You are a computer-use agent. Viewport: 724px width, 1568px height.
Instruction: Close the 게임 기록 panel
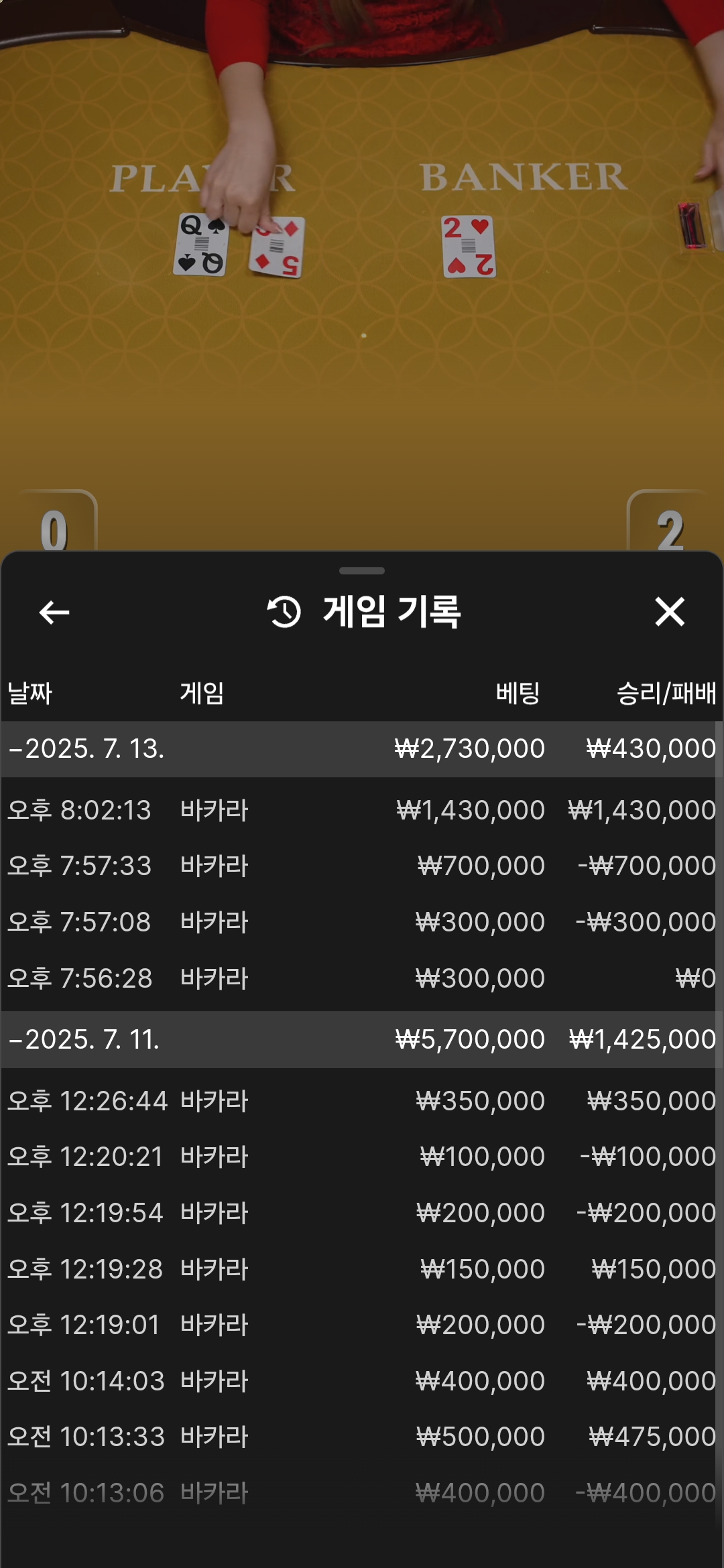pos(669,612)
